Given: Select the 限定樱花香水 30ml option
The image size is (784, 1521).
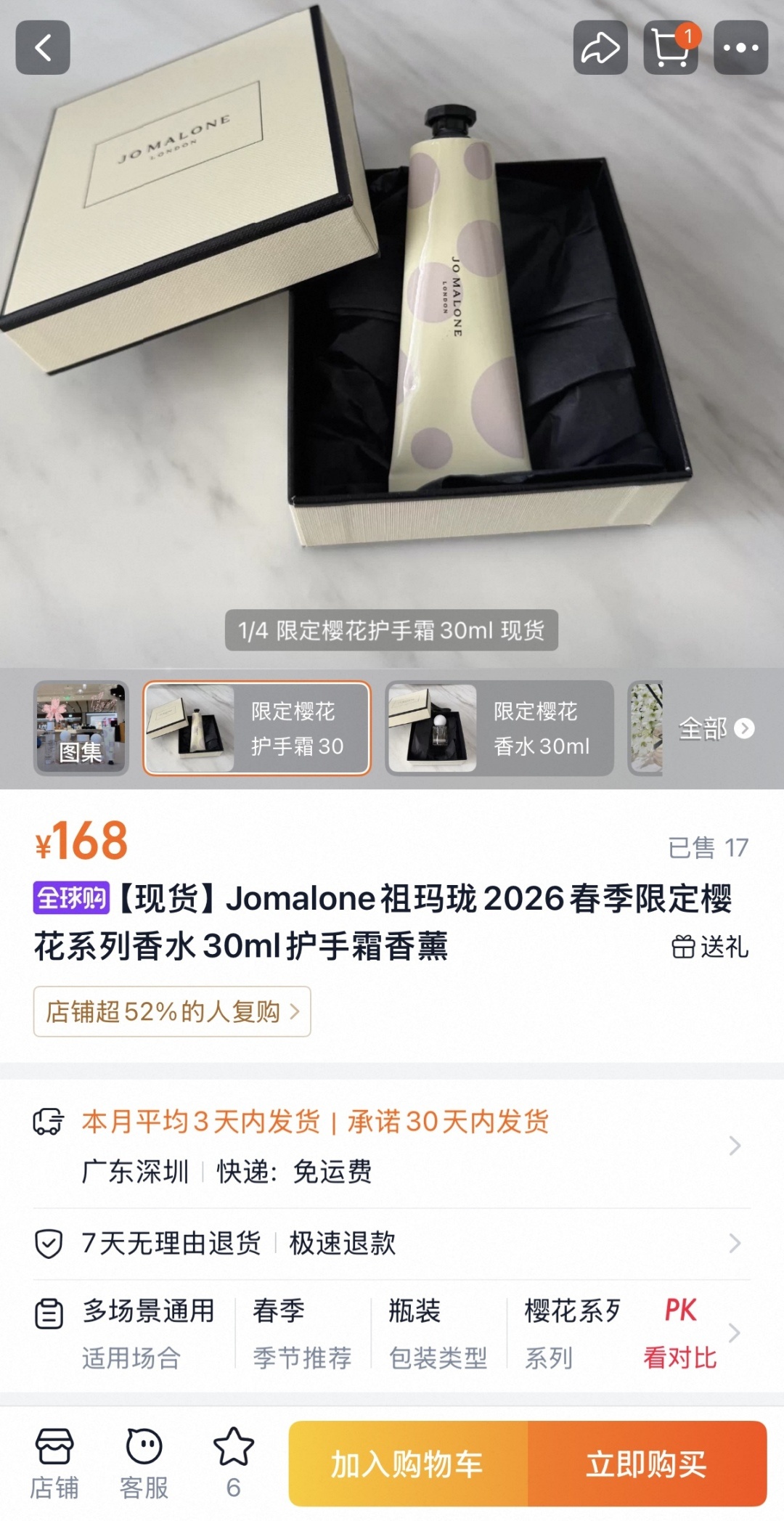Looking at the screenshot, I should (x=499, y=728).
